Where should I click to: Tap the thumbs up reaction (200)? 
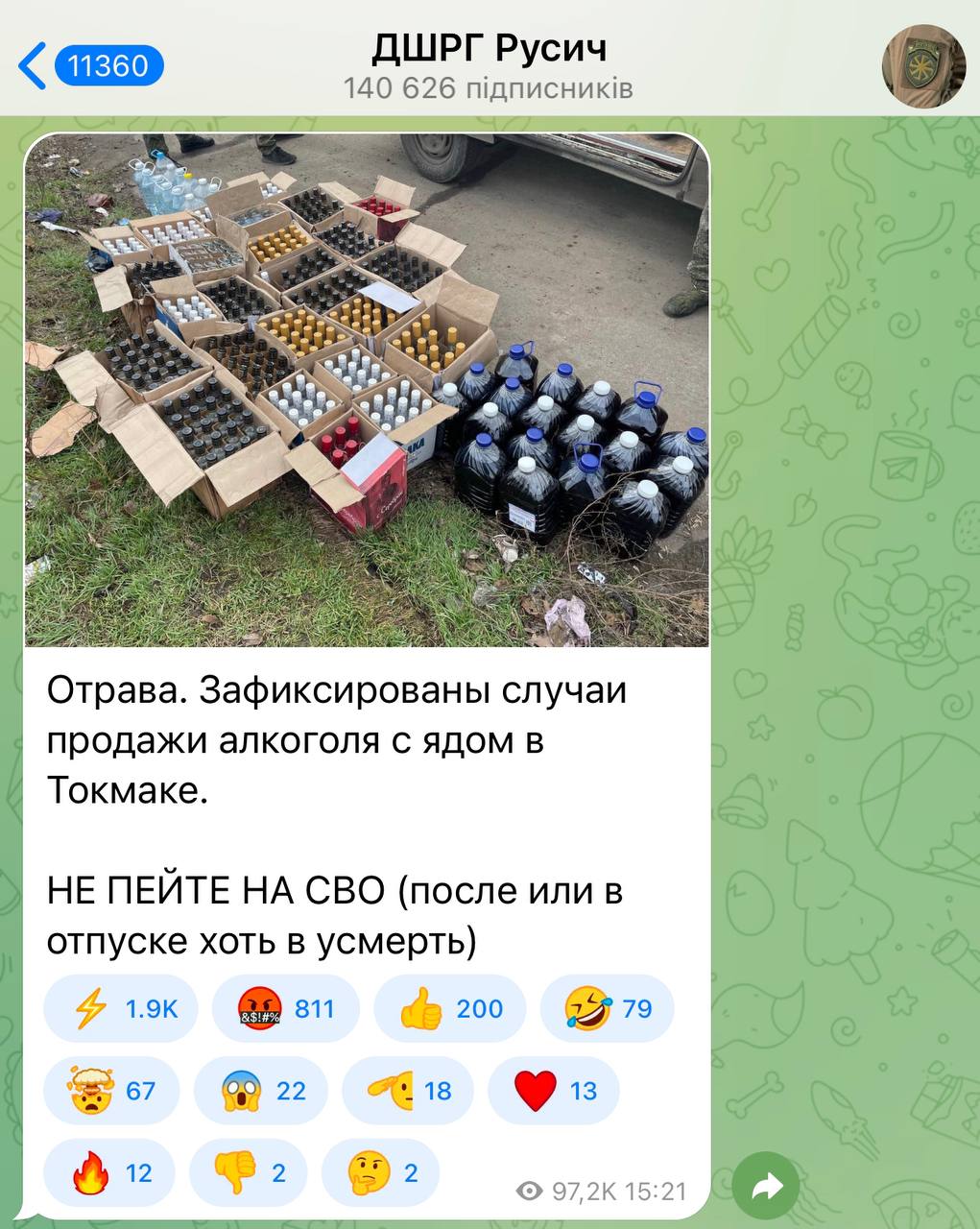point(450,1009)
